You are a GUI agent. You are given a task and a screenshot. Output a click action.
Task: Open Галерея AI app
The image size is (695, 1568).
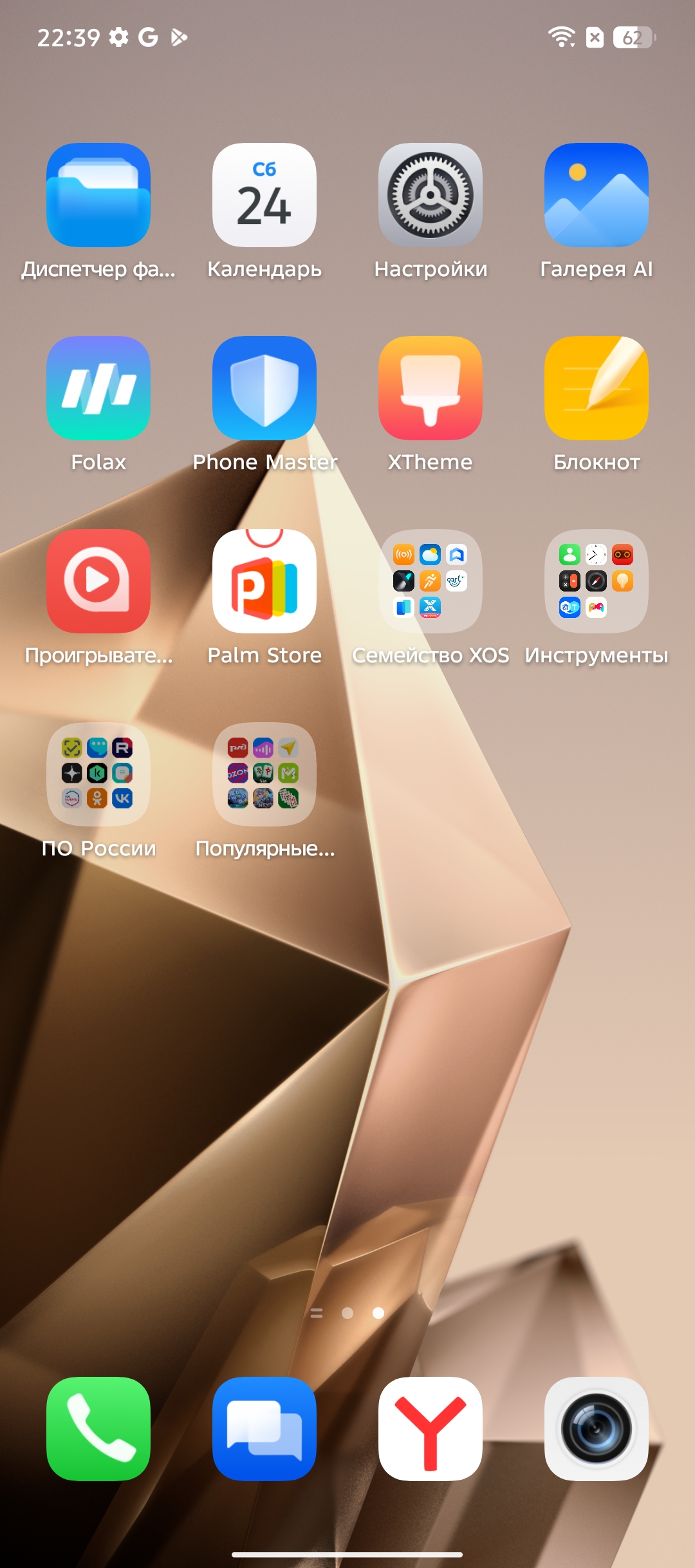(x=597, y=195)
